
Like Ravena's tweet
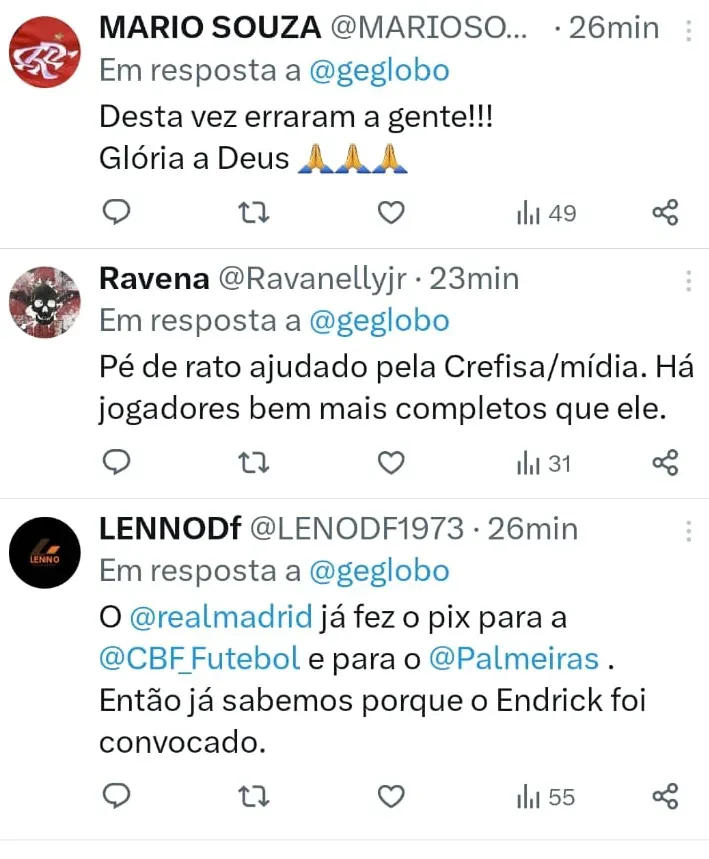[x=391, y=462]
